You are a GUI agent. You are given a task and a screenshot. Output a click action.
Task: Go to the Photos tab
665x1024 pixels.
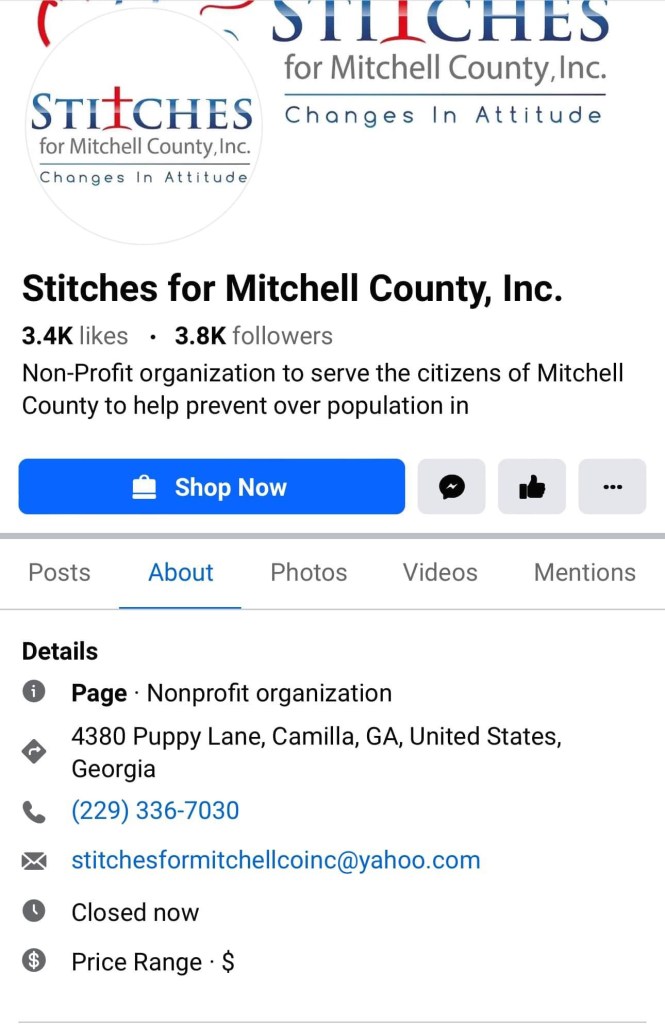pyautogui.click(x=309, y=573)
